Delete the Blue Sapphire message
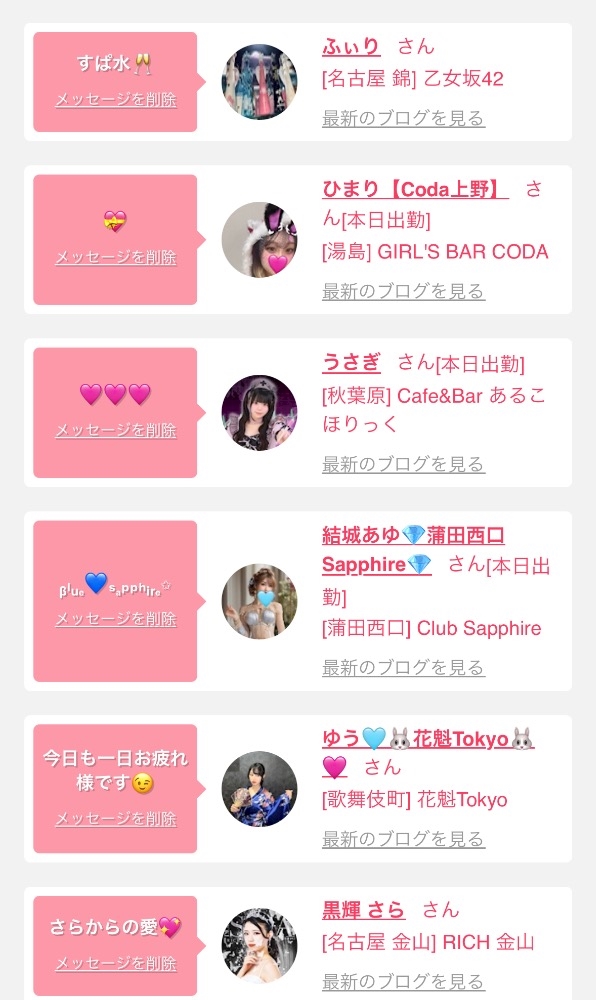Screen dimensions: 596x1000 (116, 619)
